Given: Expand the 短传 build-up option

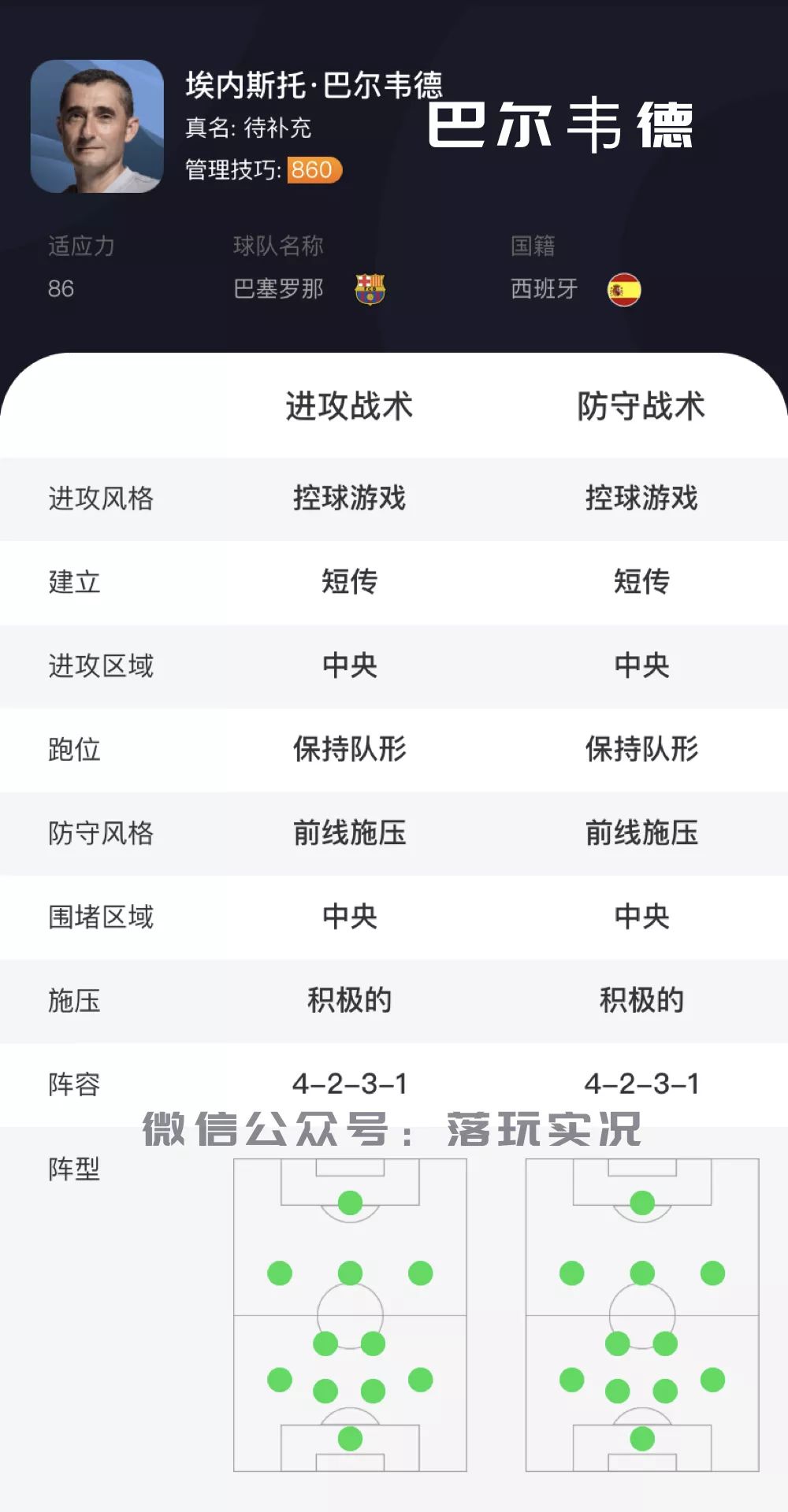Looking at the screenshot, I should point(348,584).
